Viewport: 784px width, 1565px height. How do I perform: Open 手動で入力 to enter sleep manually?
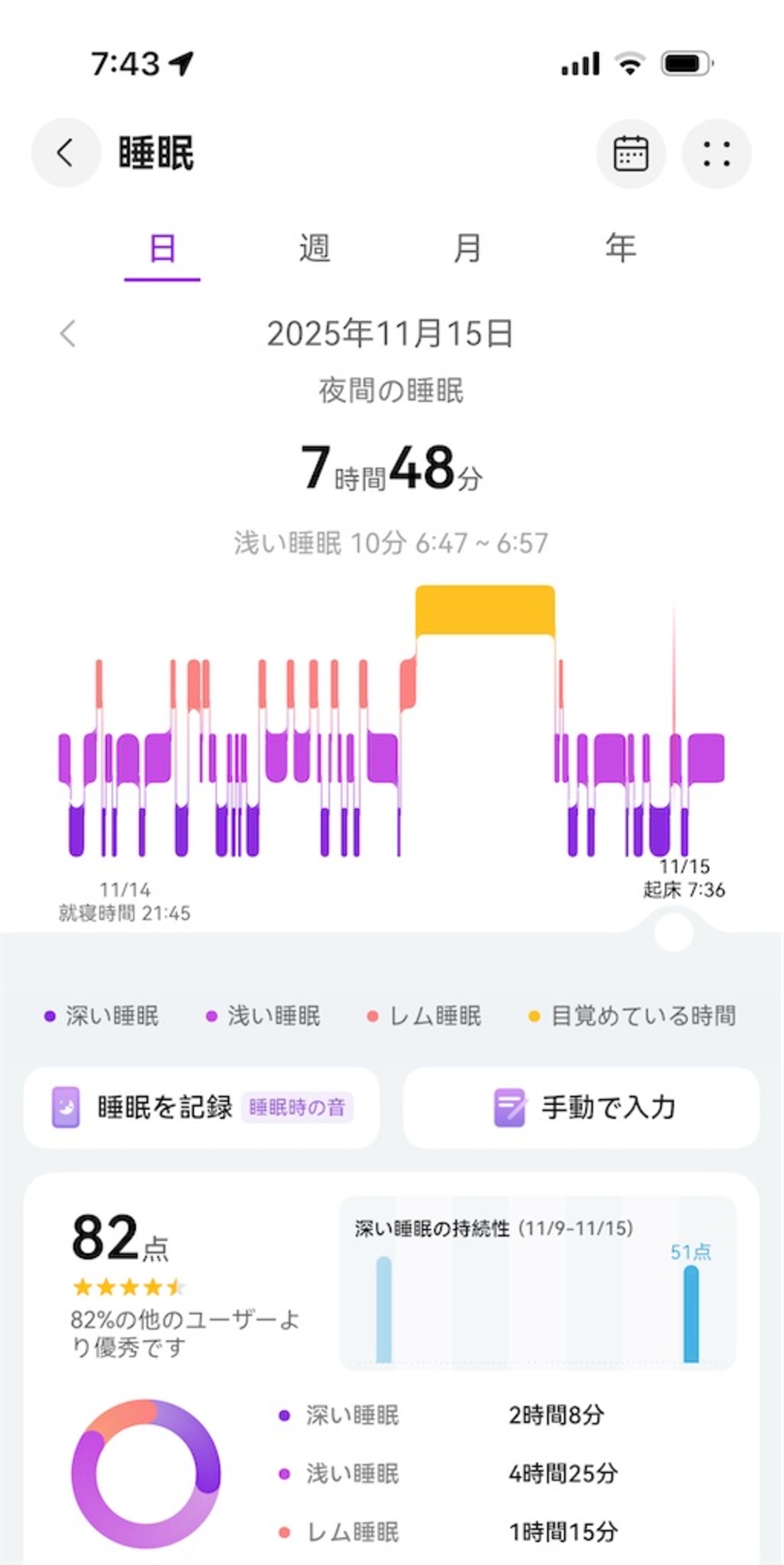click(581, 1107)
